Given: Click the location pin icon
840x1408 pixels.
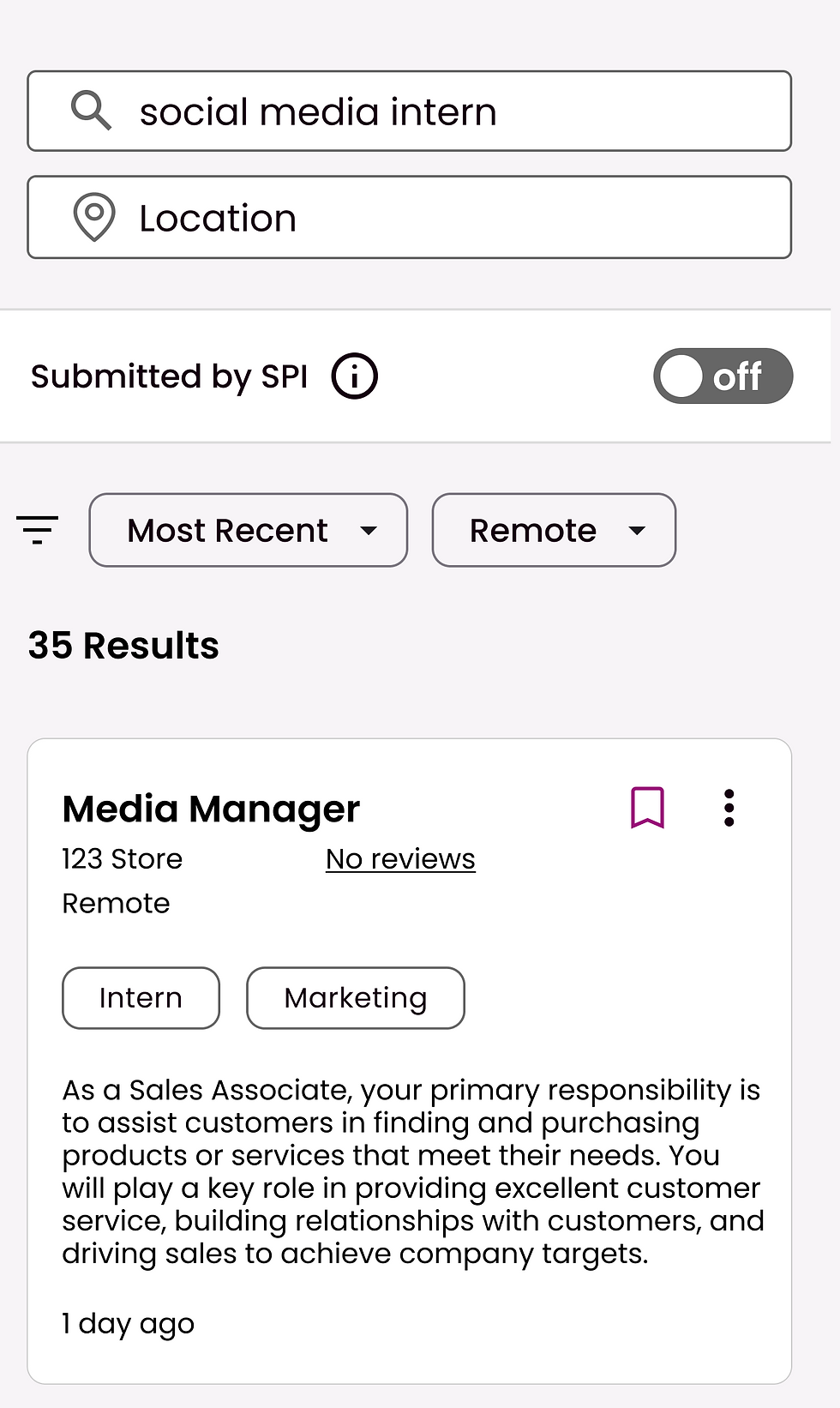Looking at the screenshot, I should pos(94,217).
